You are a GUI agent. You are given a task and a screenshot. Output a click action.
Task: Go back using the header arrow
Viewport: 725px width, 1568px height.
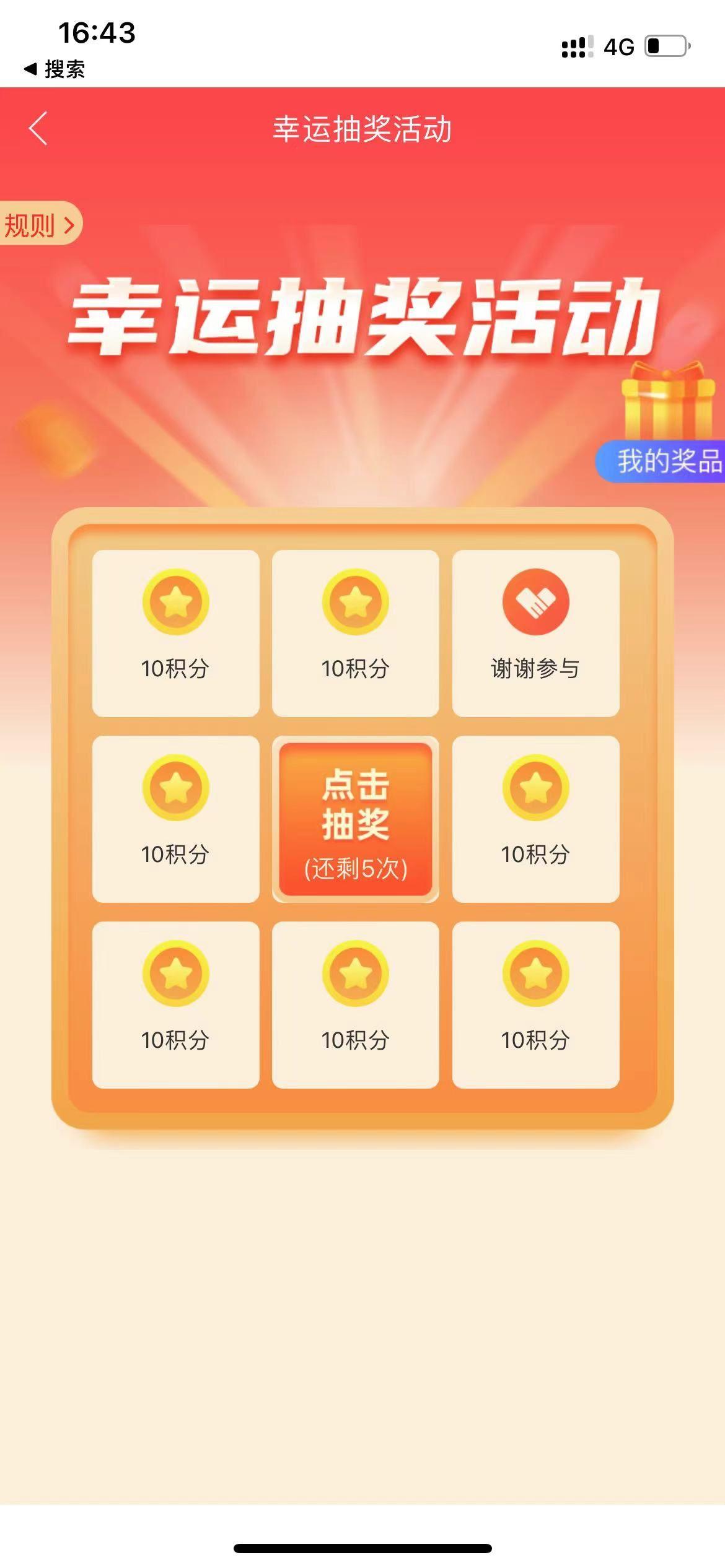coord(38,129)
